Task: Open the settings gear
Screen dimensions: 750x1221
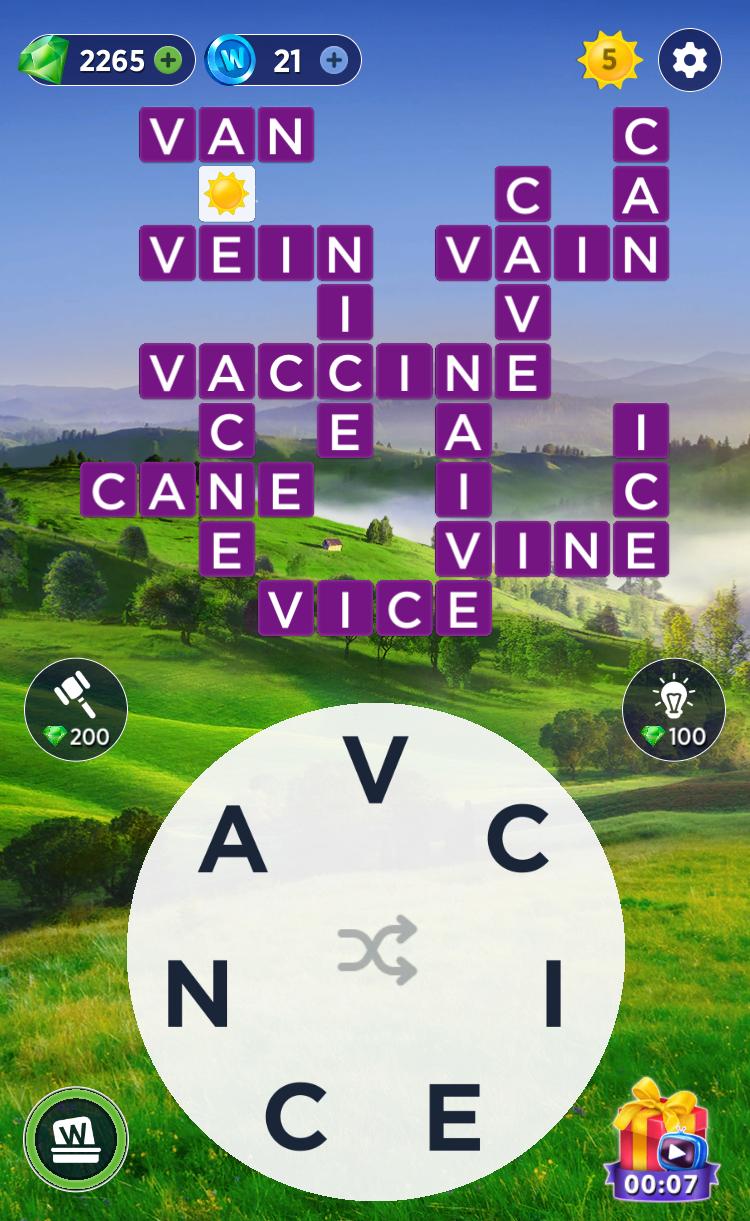Action: [x=689, y=61]
